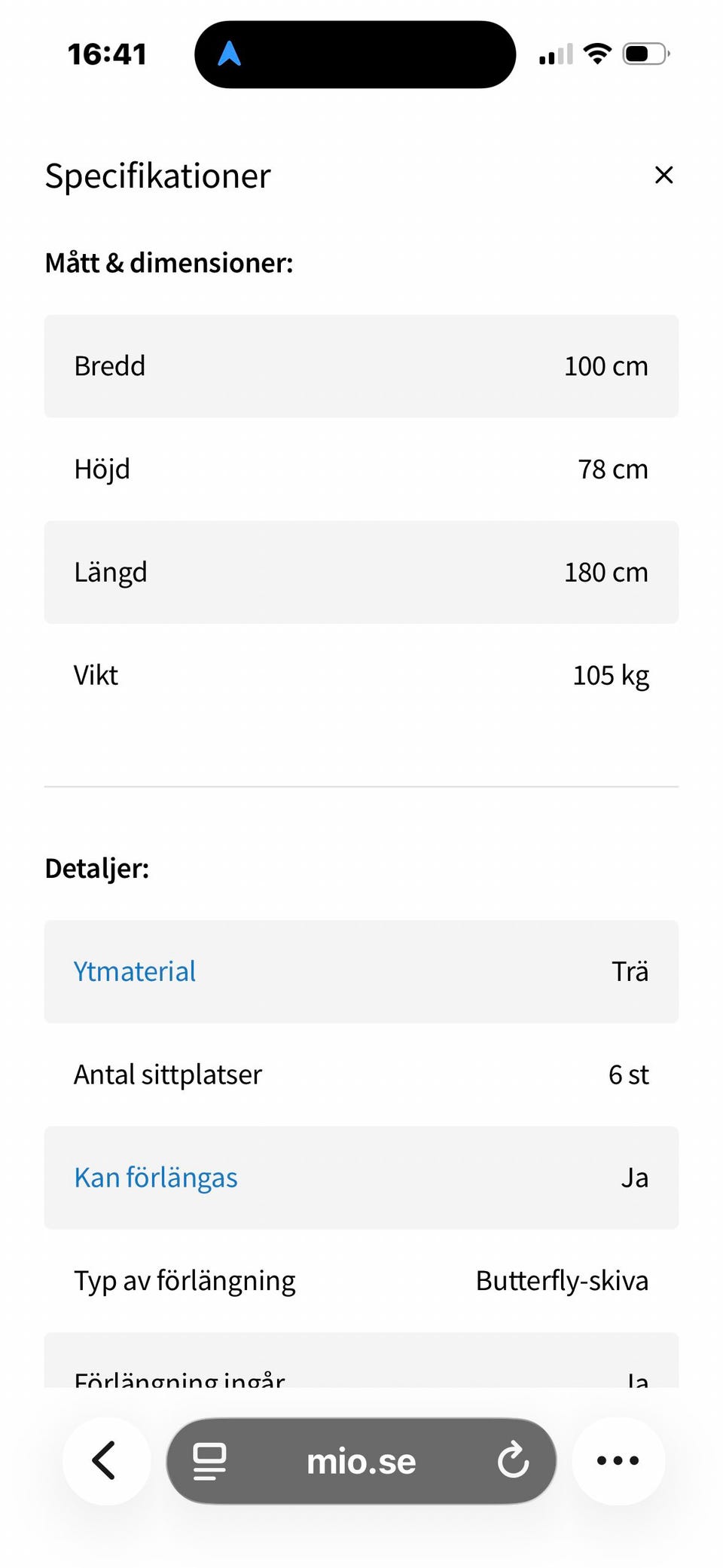Reload the mio.se page

pyautogui.click(x=513, y=1461)
